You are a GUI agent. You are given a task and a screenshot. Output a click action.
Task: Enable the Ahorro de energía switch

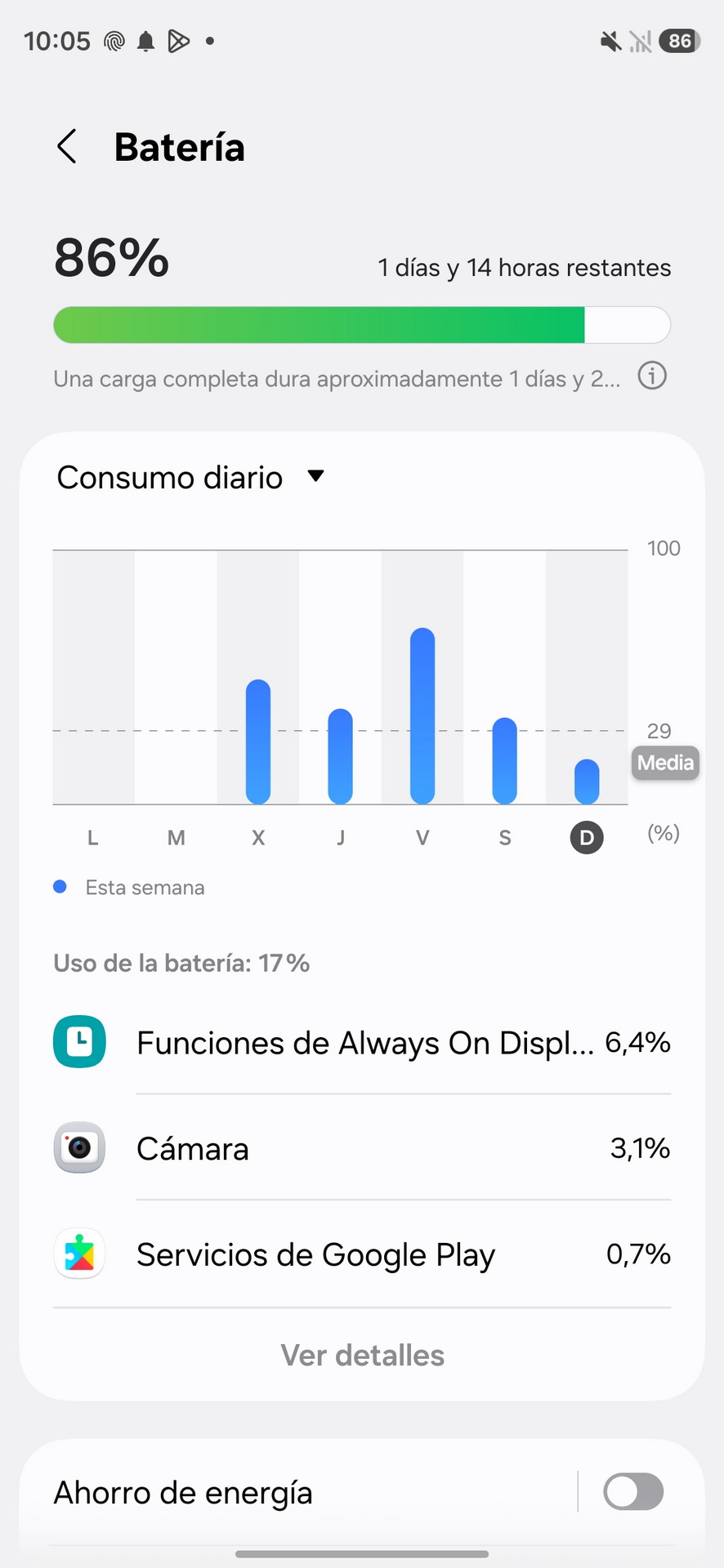pos(632,1492)
